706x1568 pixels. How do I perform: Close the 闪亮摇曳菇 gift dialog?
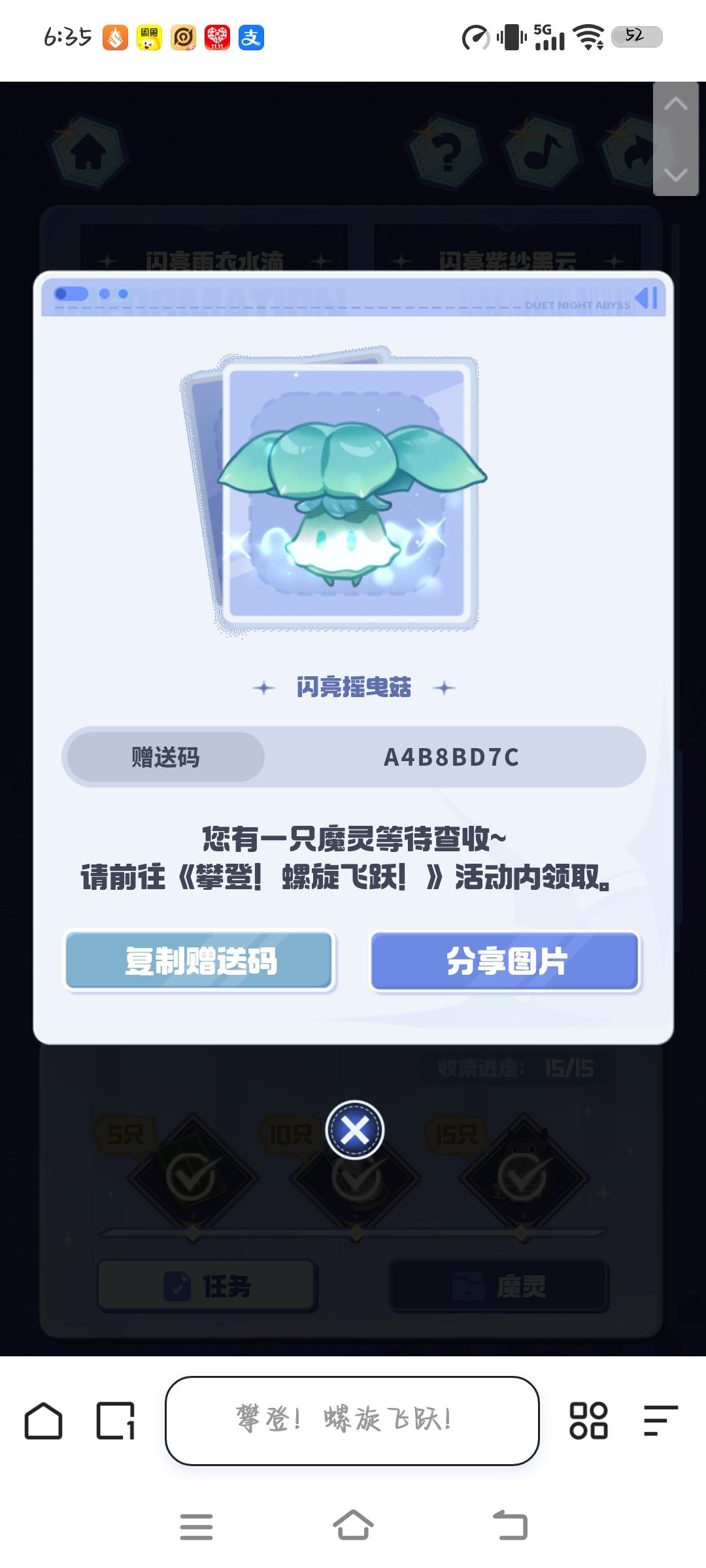click(x=354, y=1130)
